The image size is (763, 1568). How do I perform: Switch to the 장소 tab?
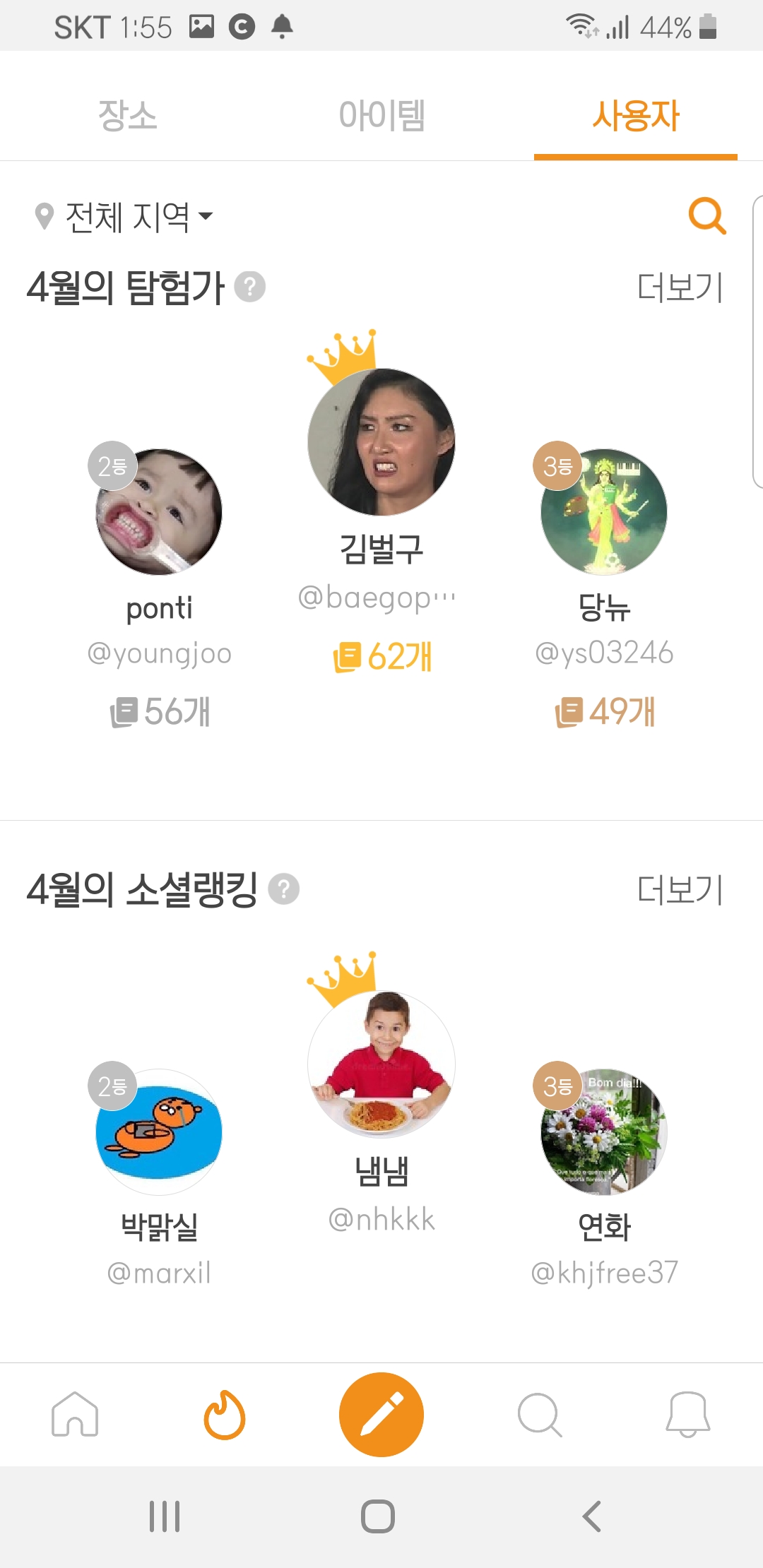[x=127, y=115]
